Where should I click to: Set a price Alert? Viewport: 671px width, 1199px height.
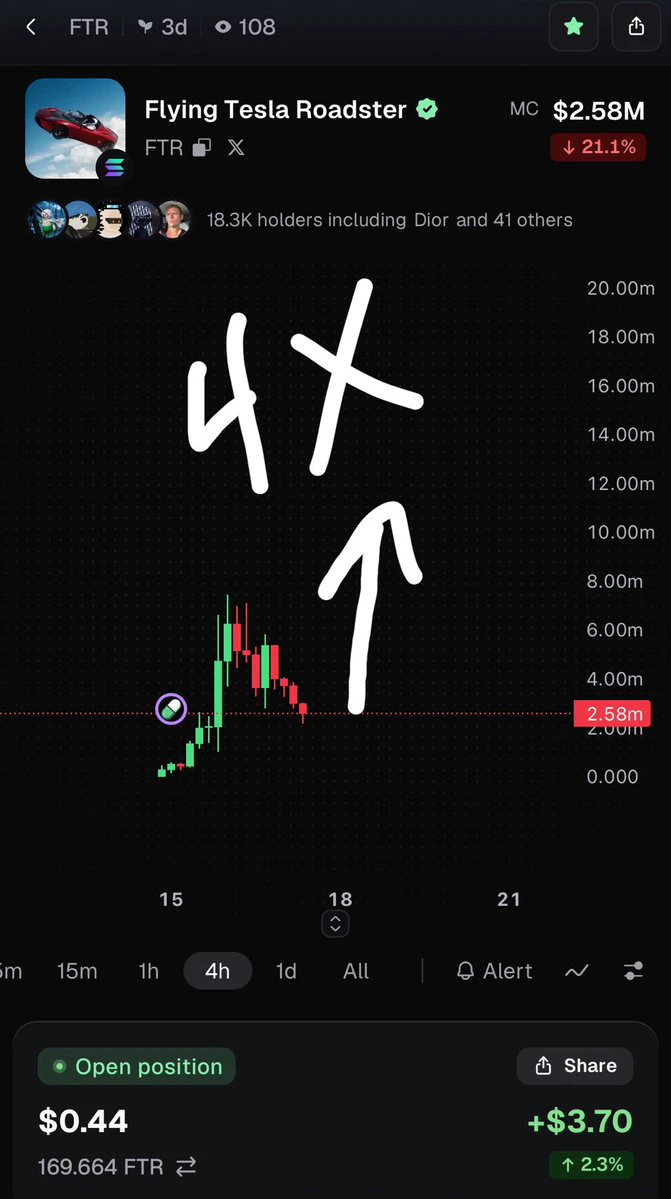[x=494, y=971]
